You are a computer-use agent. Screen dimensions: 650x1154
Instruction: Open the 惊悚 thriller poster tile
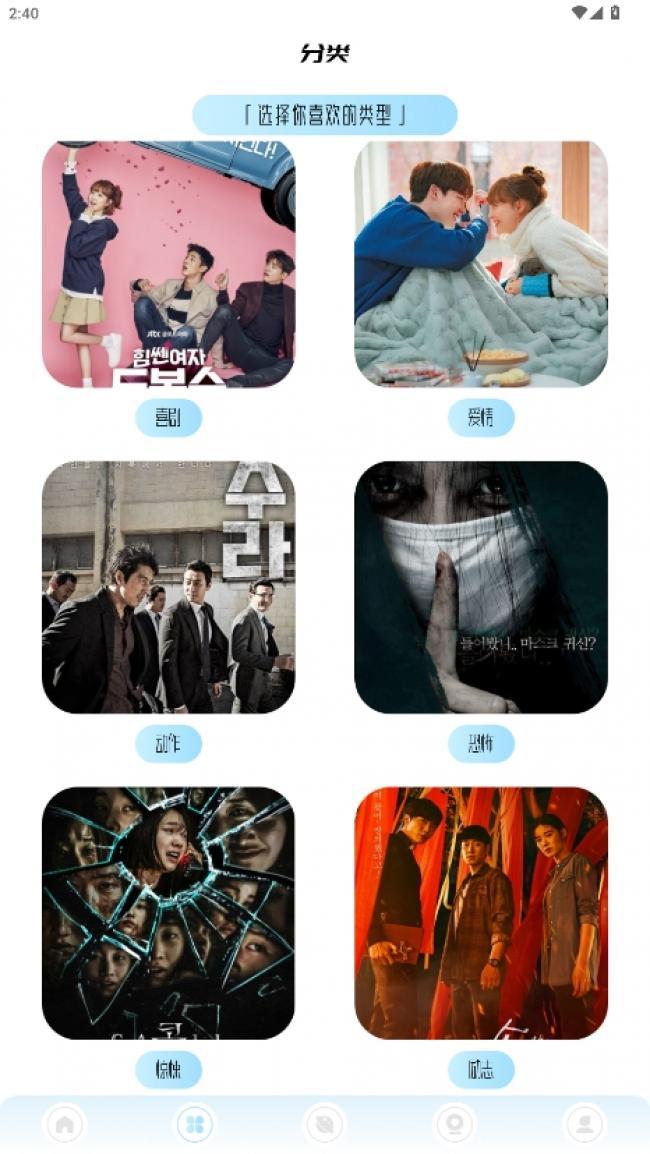point(169,913)
